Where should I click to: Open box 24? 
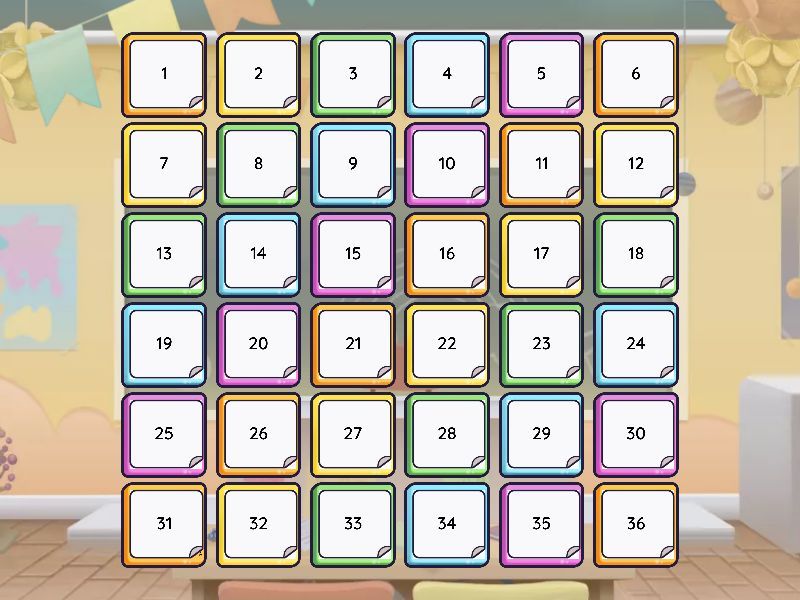pos(636,344)
